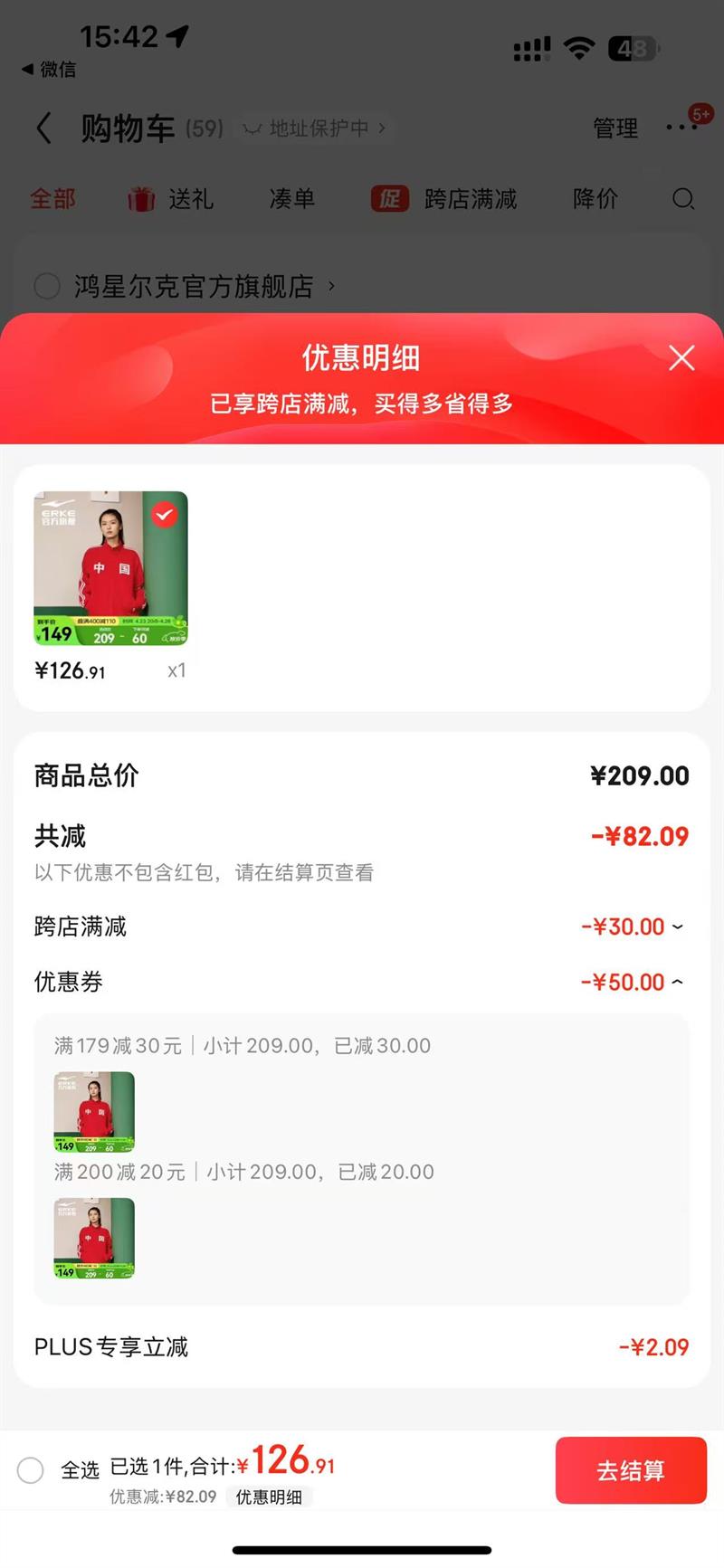The height and width of the screenshot is (1568, 724).
Task: Deselect the ¥126.91 jacket item
Action: tap(164, 515)
